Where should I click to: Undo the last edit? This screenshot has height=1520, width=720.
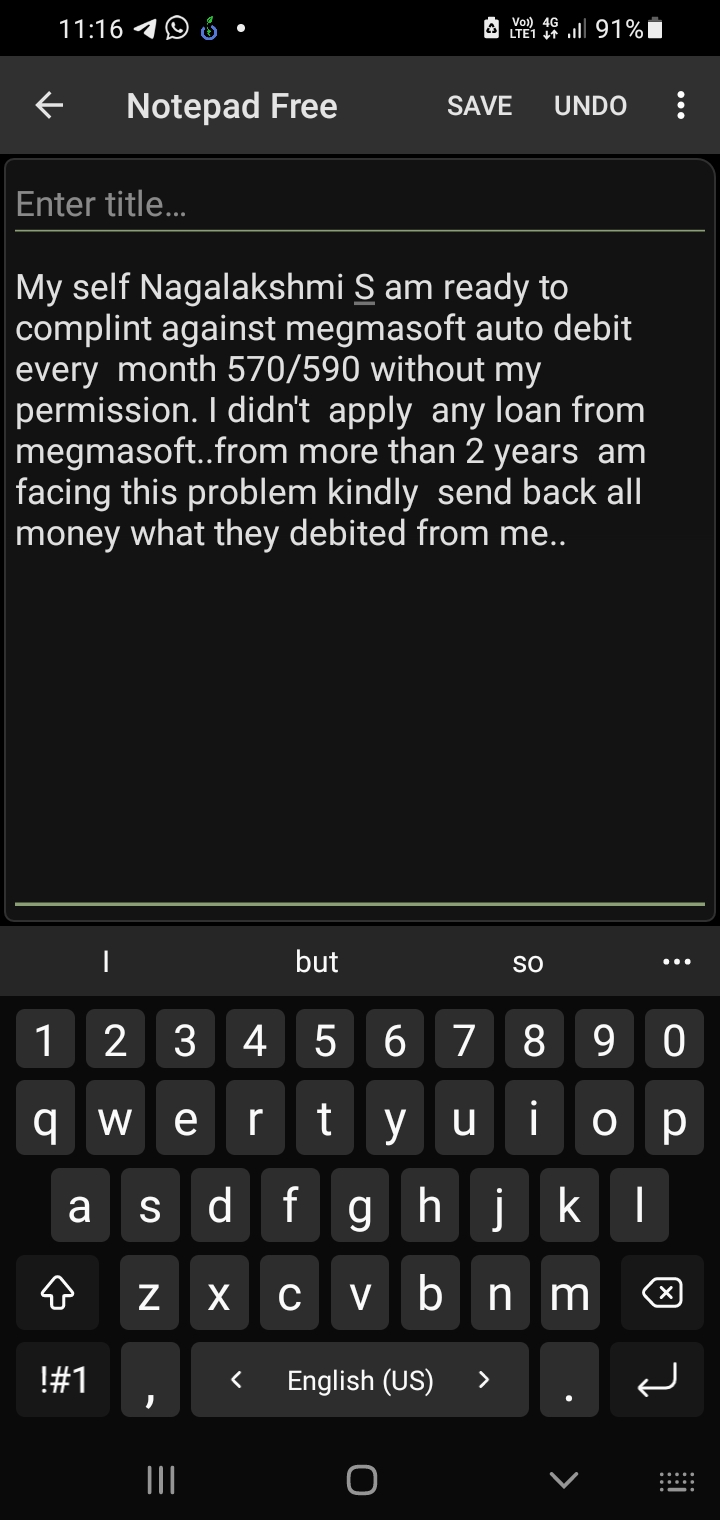tap(590, 106)
